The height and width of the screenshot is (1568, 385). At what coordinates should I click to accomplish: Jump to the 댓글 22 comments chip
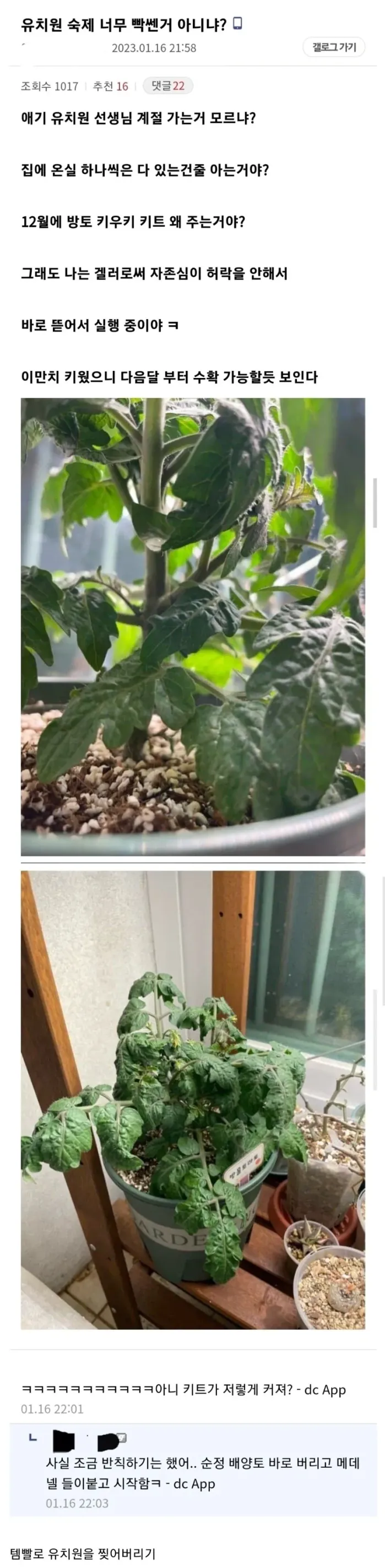click(168, 86)
